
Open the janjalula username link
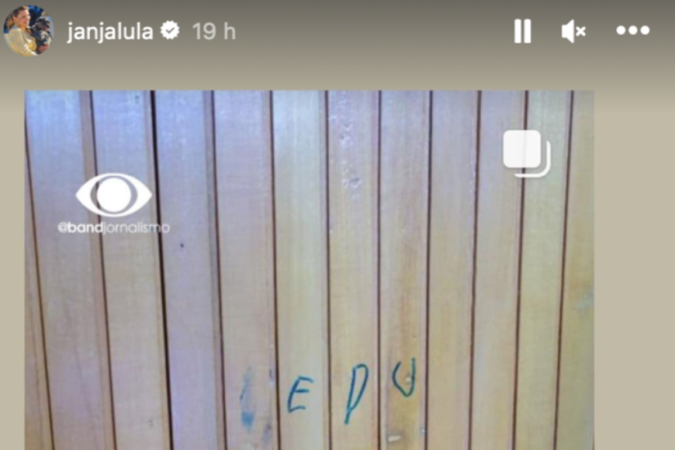pos(110,31)
